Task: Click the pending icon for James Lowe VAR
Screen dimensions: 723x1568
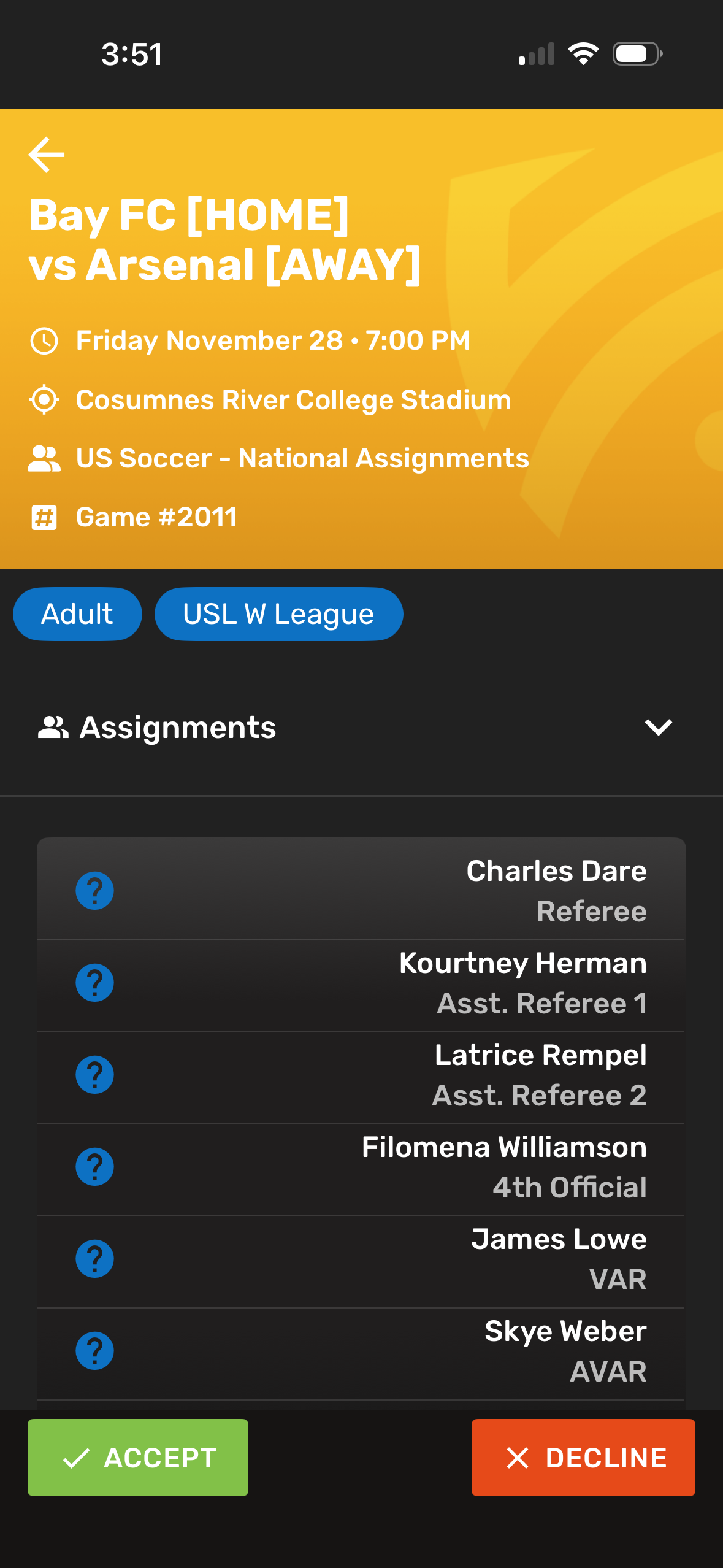Action: [x=94, y=1258]
